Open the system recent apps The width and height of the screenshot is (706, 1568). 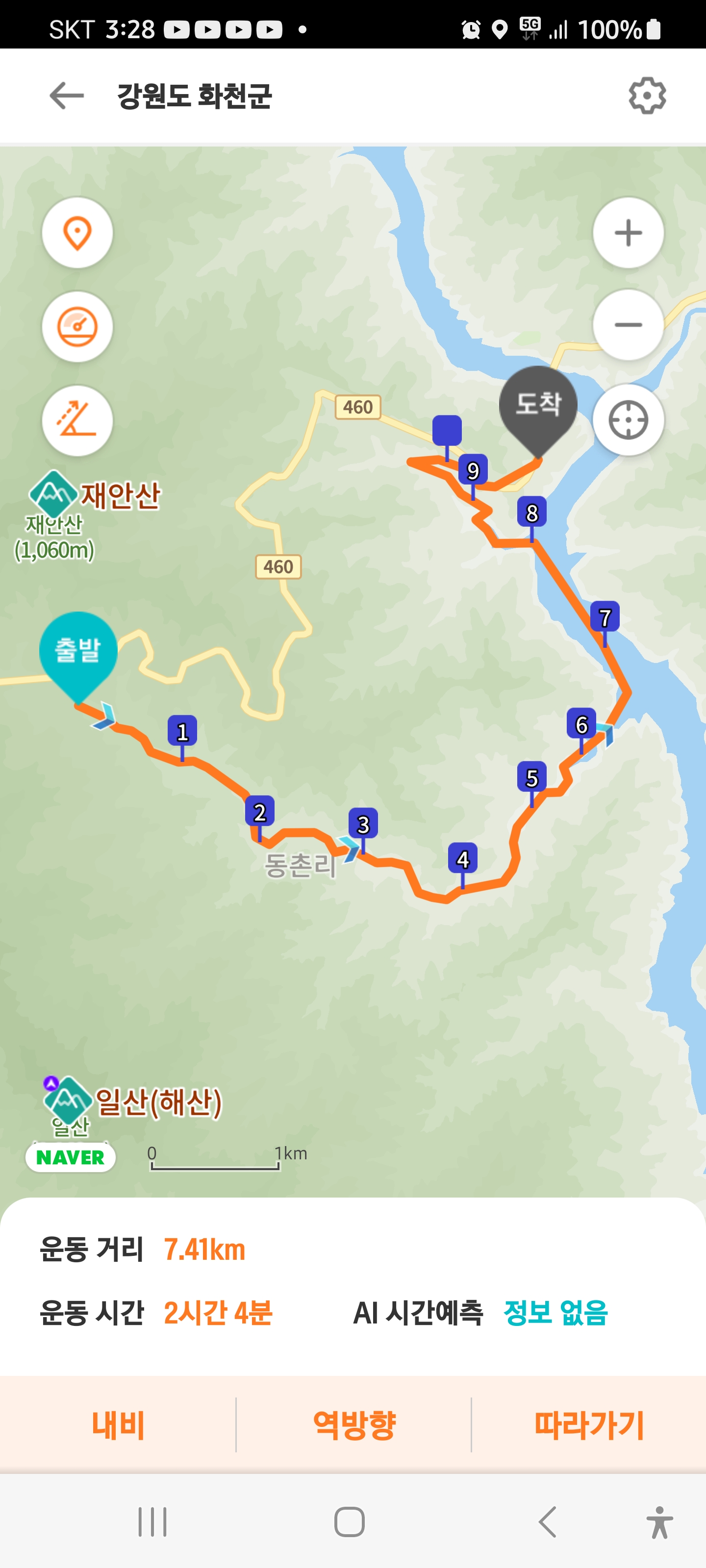[152, 1522]
